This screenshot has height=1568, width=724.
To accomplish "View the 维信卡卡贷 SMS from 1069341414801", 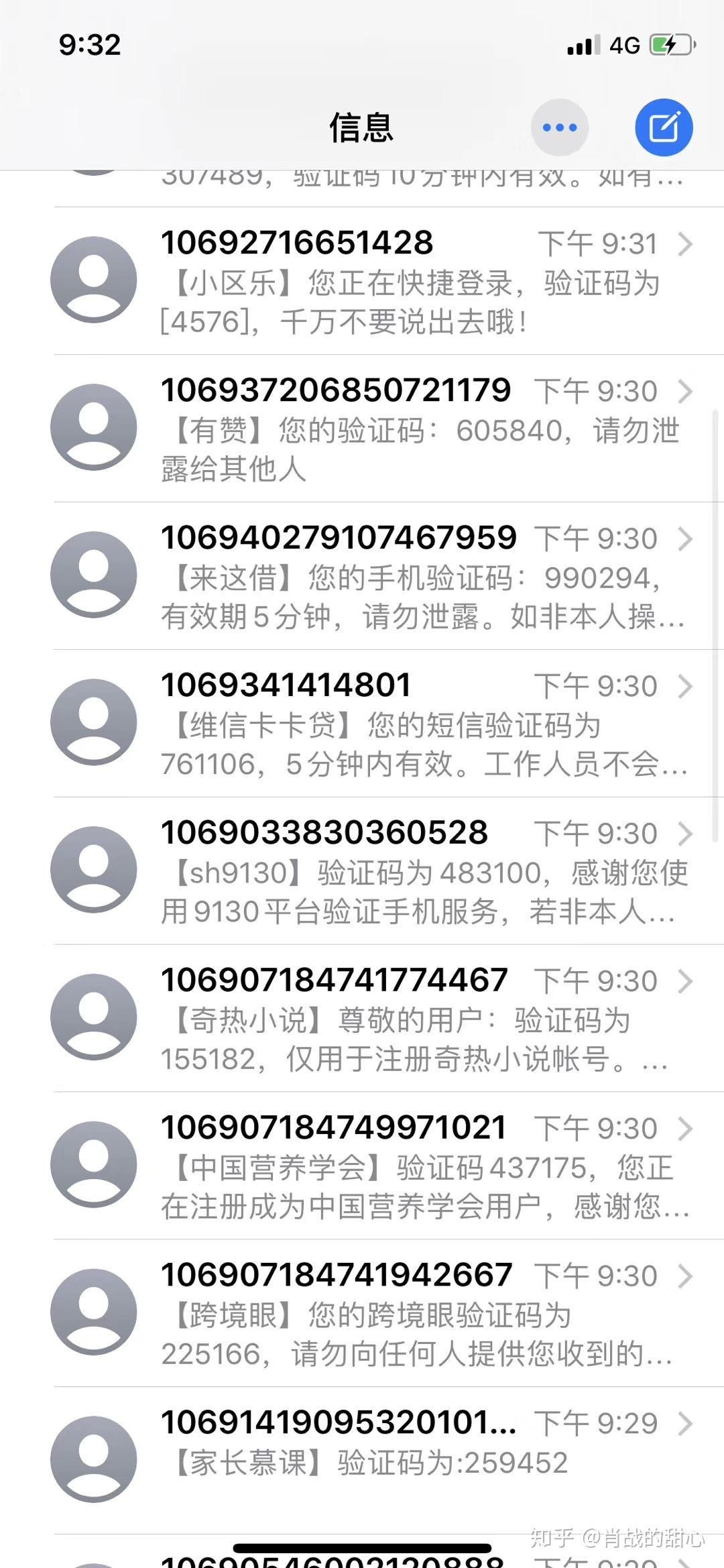I will pos(409,724).
